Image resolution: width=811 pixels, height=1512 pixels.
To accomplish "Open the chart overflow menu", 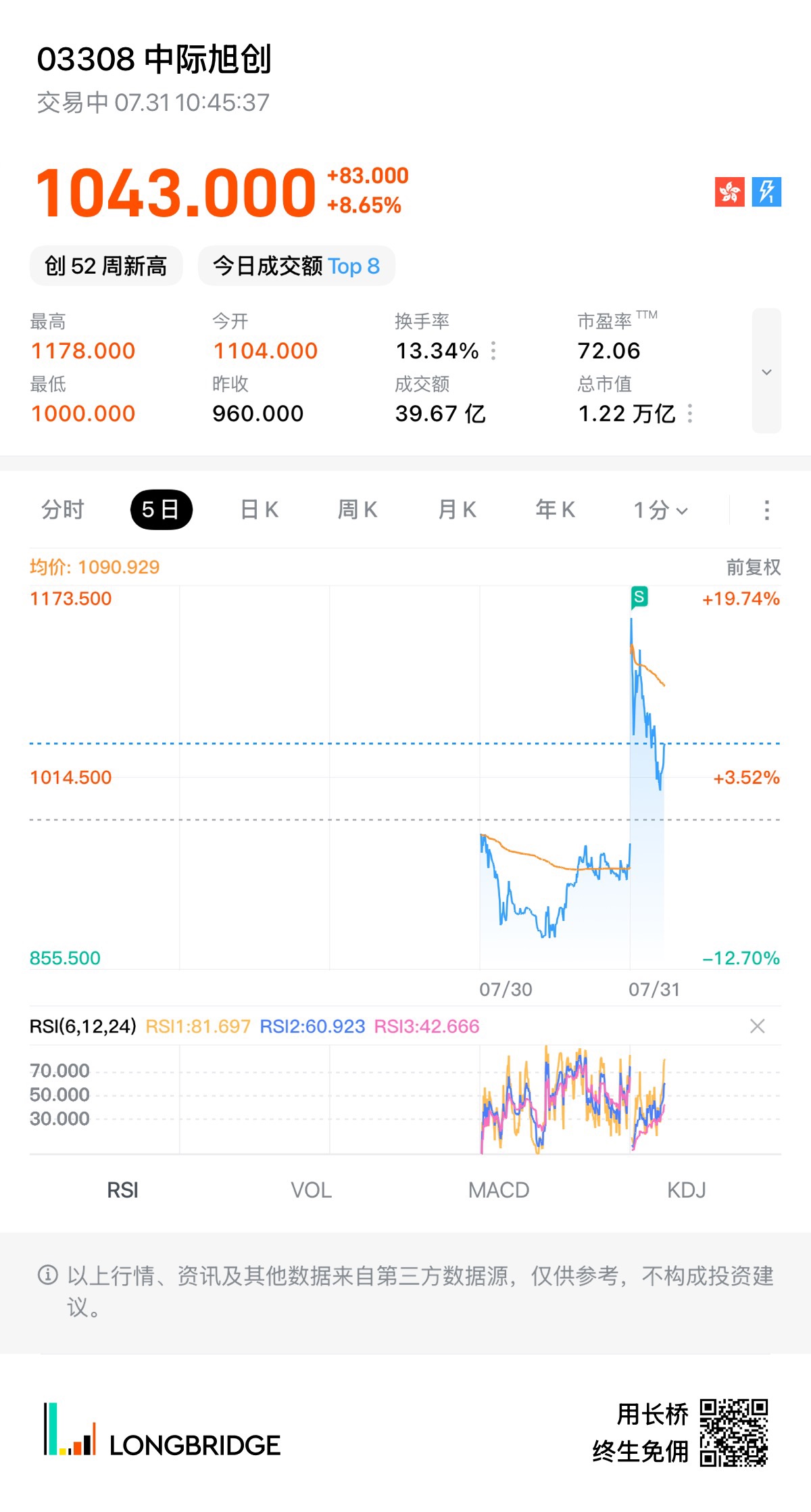I will click(x=766, y=510).
